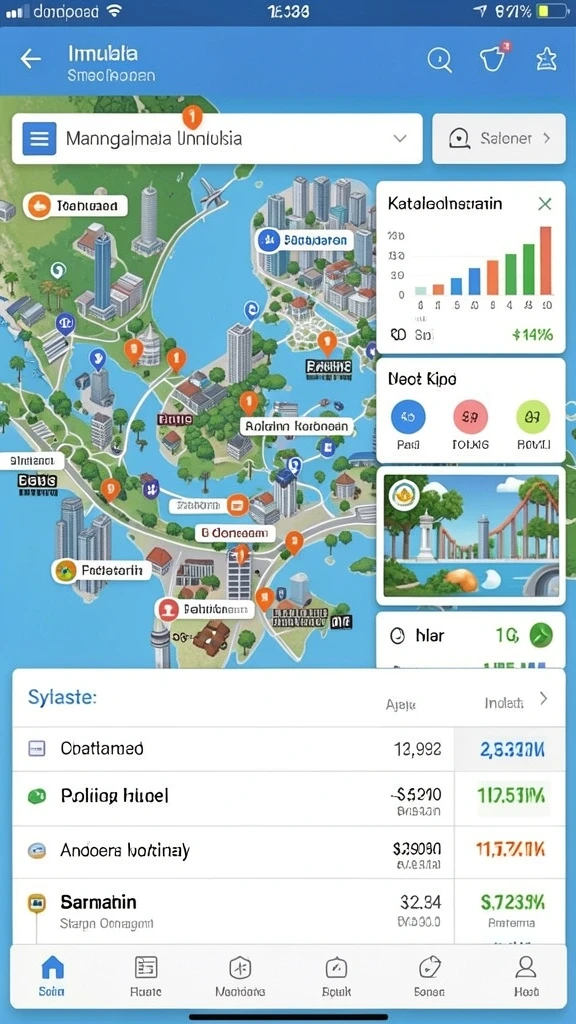
Task: Close the Kataleolnsuain chart card
Action: coord(545,204)
